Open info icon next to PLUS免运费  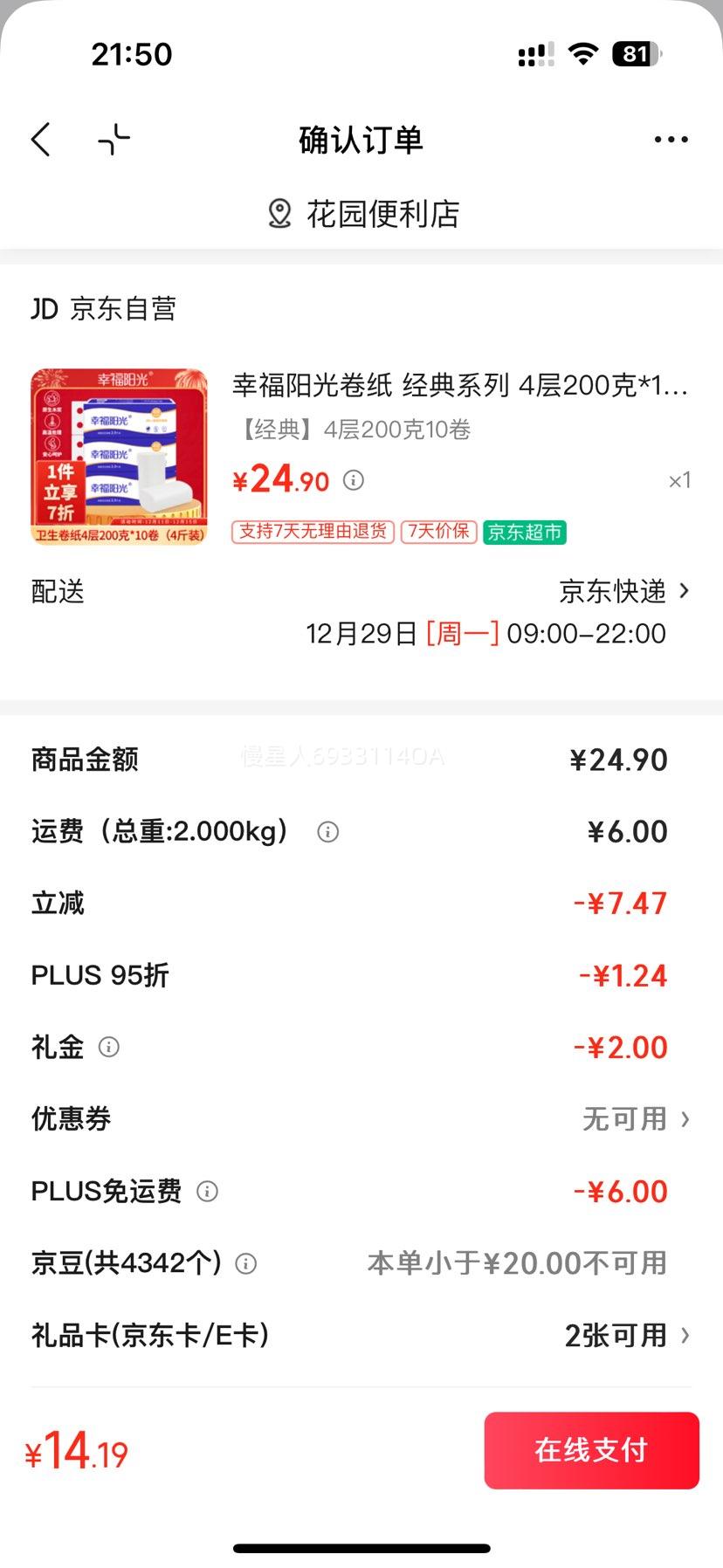pos(207,1191)
